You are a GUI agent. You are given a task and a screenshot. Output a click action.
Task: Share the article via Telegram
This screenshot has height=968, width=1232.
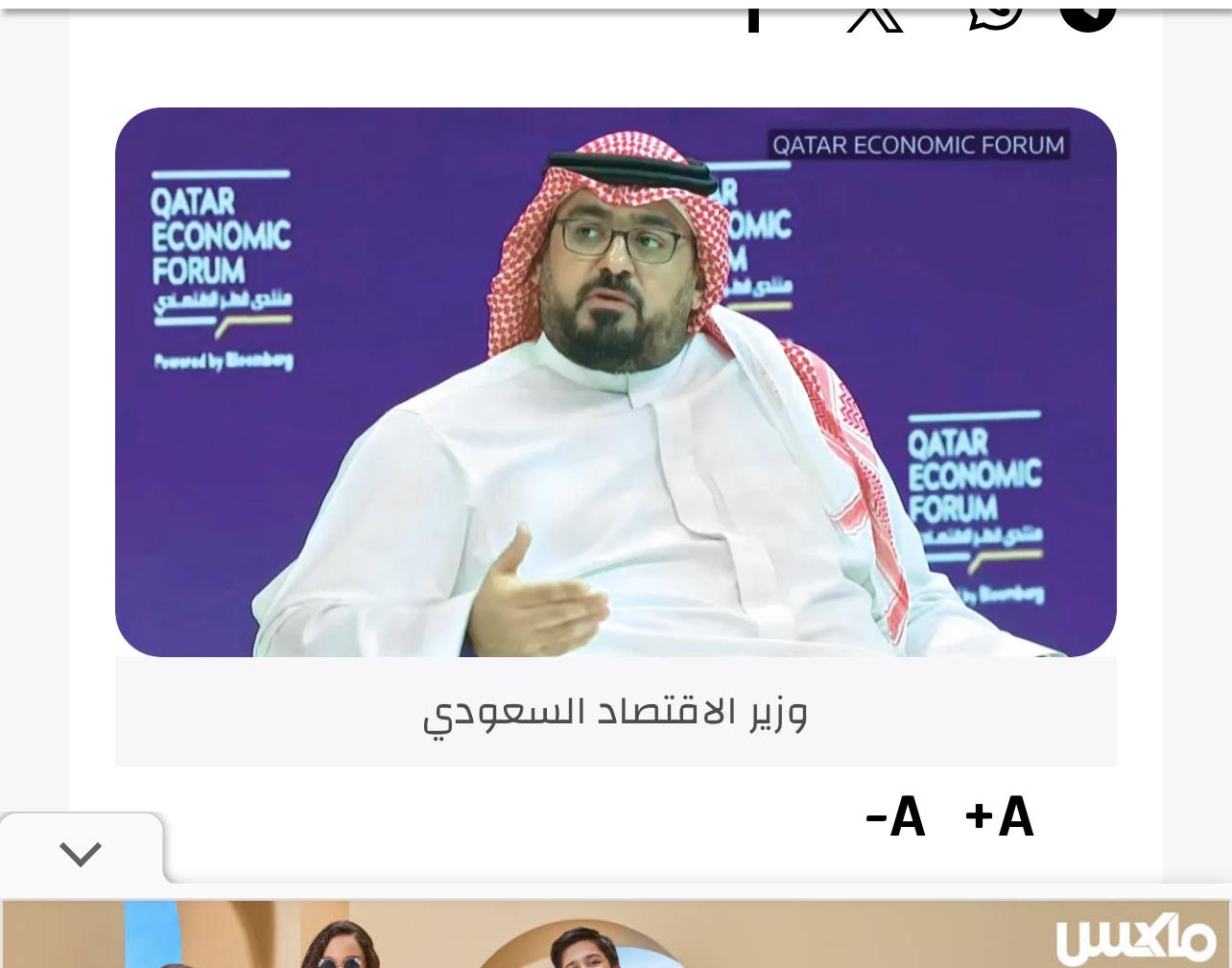pyautogui.click(x=1087, y=15)
